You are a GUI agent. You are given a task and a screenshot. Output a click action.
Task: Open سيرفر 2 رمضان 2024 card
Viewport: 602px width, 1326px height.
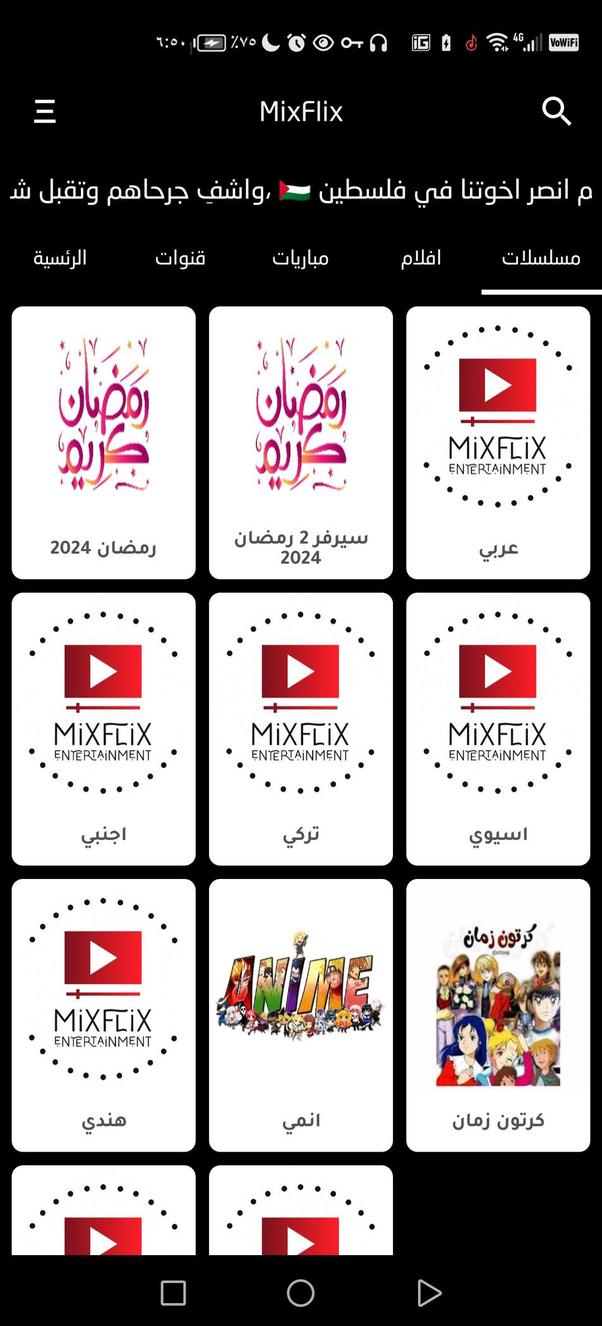coord(301,442)
